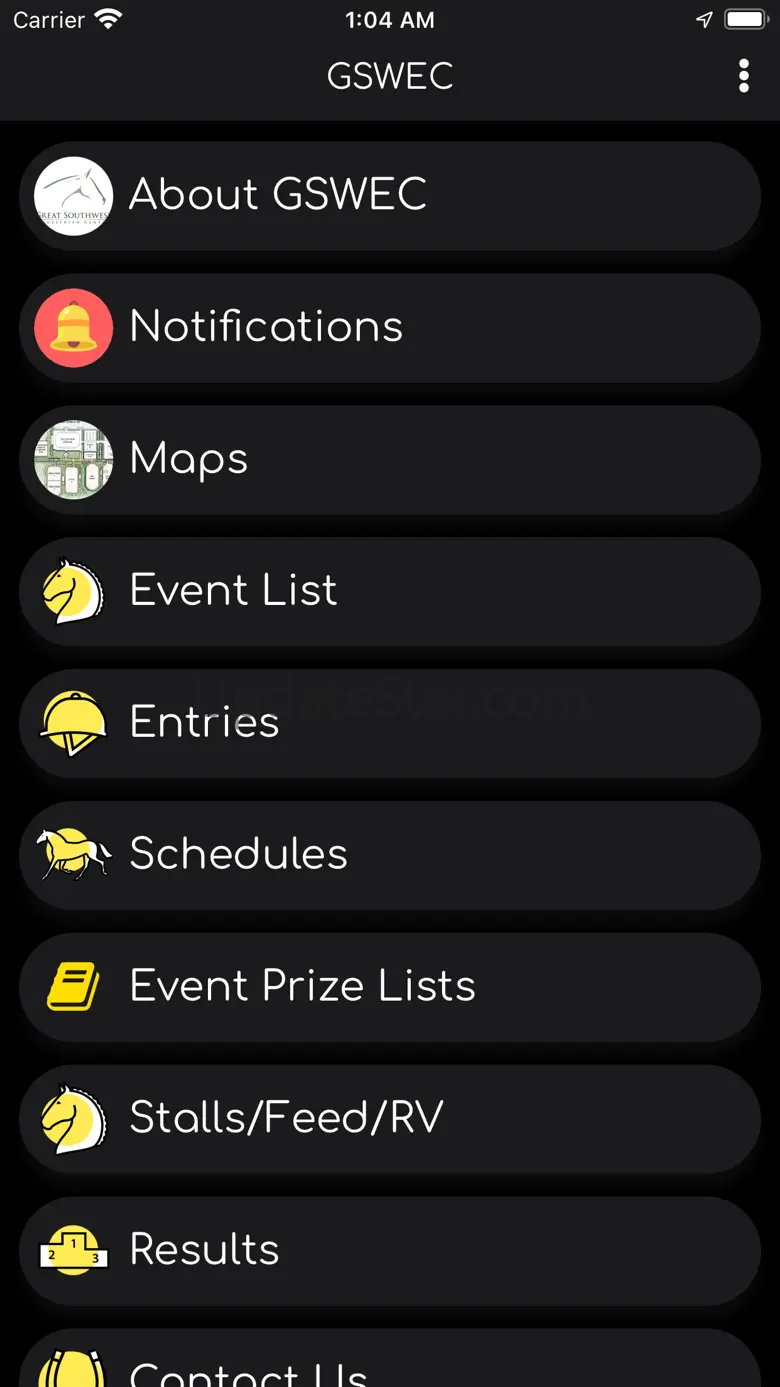Go to Entries

pyautogui.click(x=390, y=723)
